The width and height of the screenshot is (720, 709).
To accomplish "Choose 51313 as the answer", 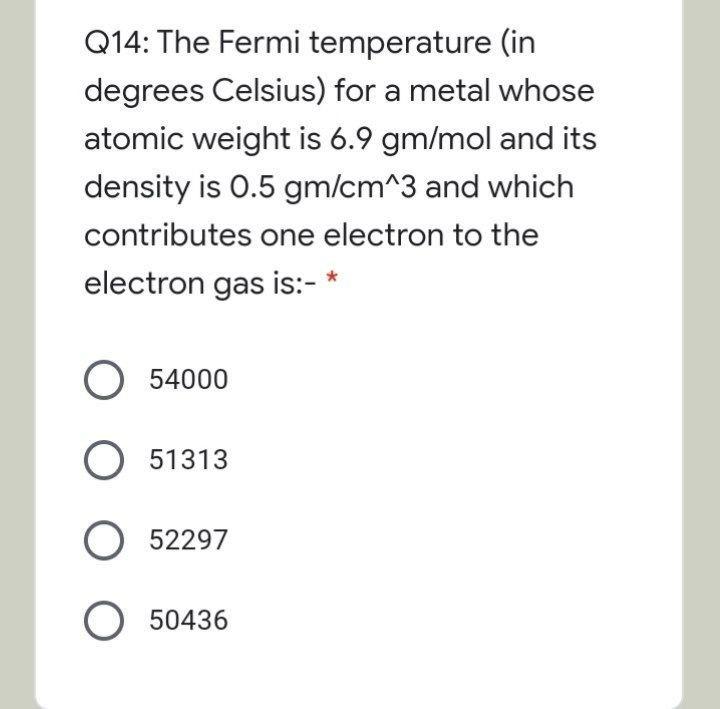I will pyautogui.click(x=103, y=461).
